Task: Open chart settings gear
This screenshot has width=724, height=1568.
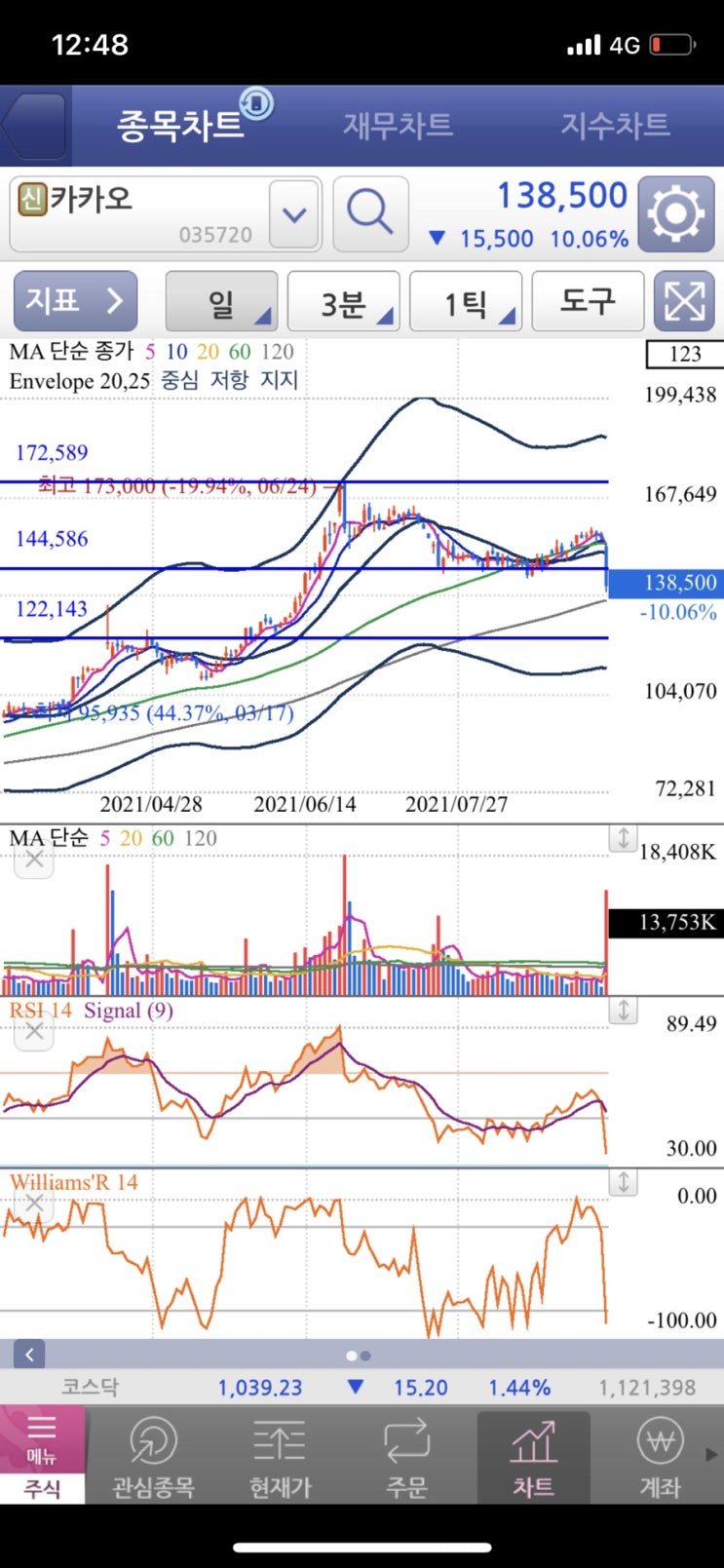Action: 676,214
